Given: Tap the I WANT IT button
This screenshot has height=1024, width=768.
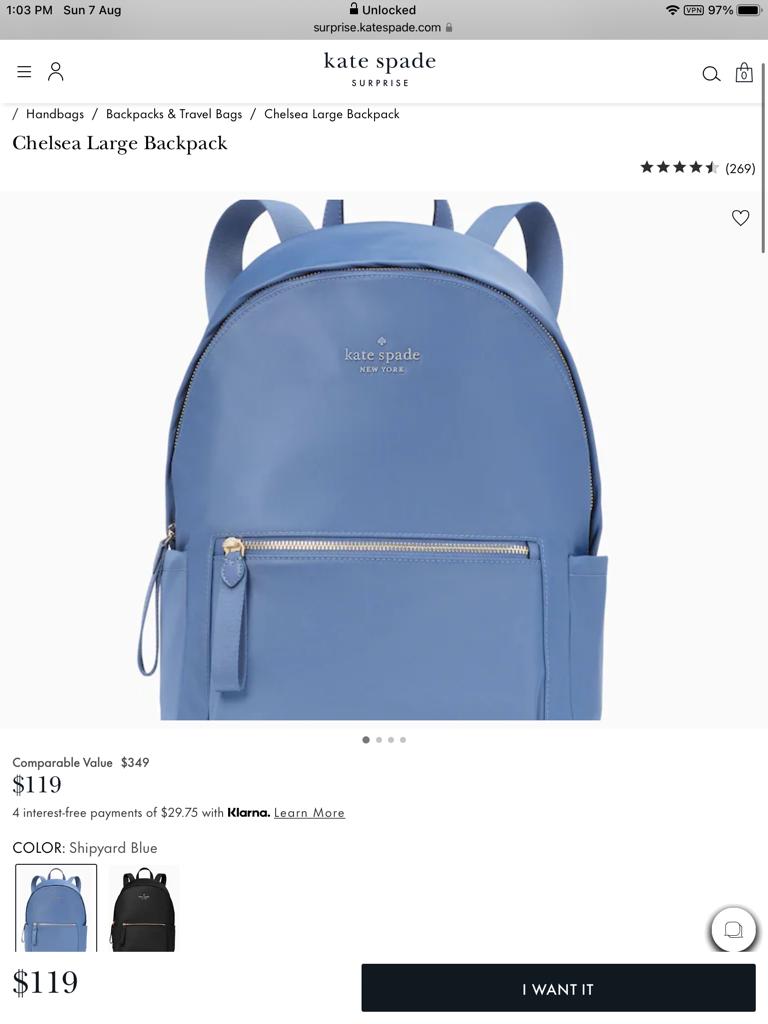Looking at the screenshot, I should coord(558,989).
